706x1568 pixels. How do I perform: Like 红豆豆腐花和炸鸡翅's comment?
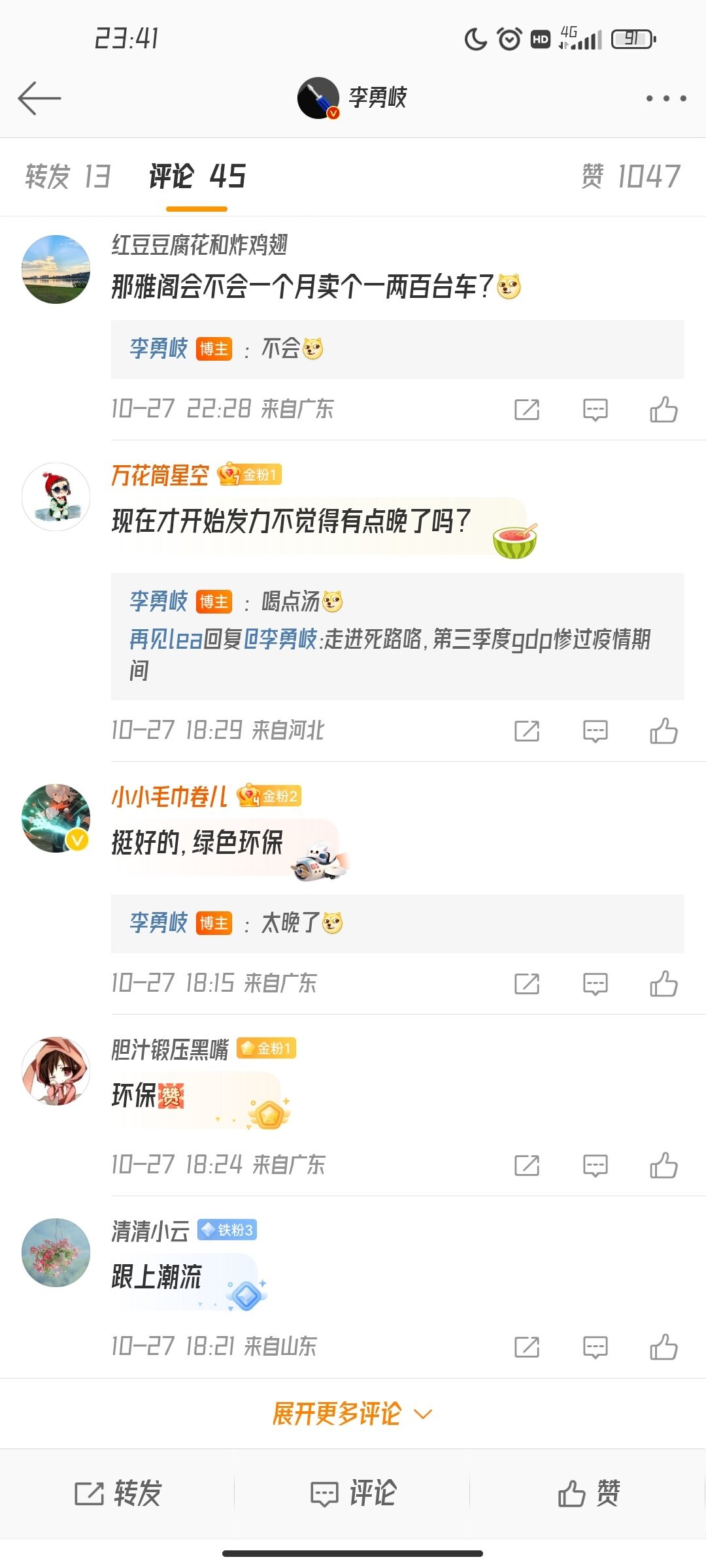(664, 410)
